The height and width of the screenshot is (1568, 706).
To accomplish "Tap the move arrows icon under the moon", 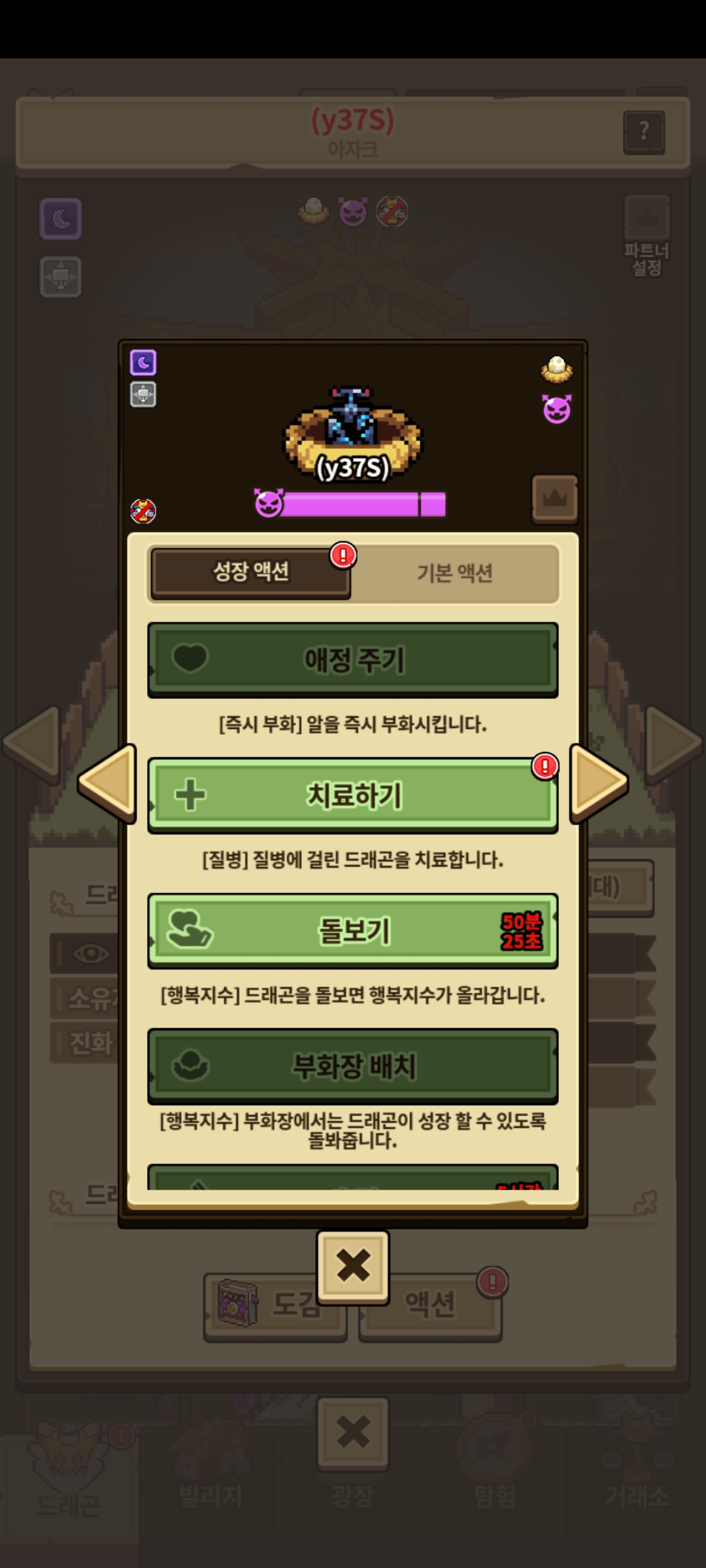I will (143, 395).
